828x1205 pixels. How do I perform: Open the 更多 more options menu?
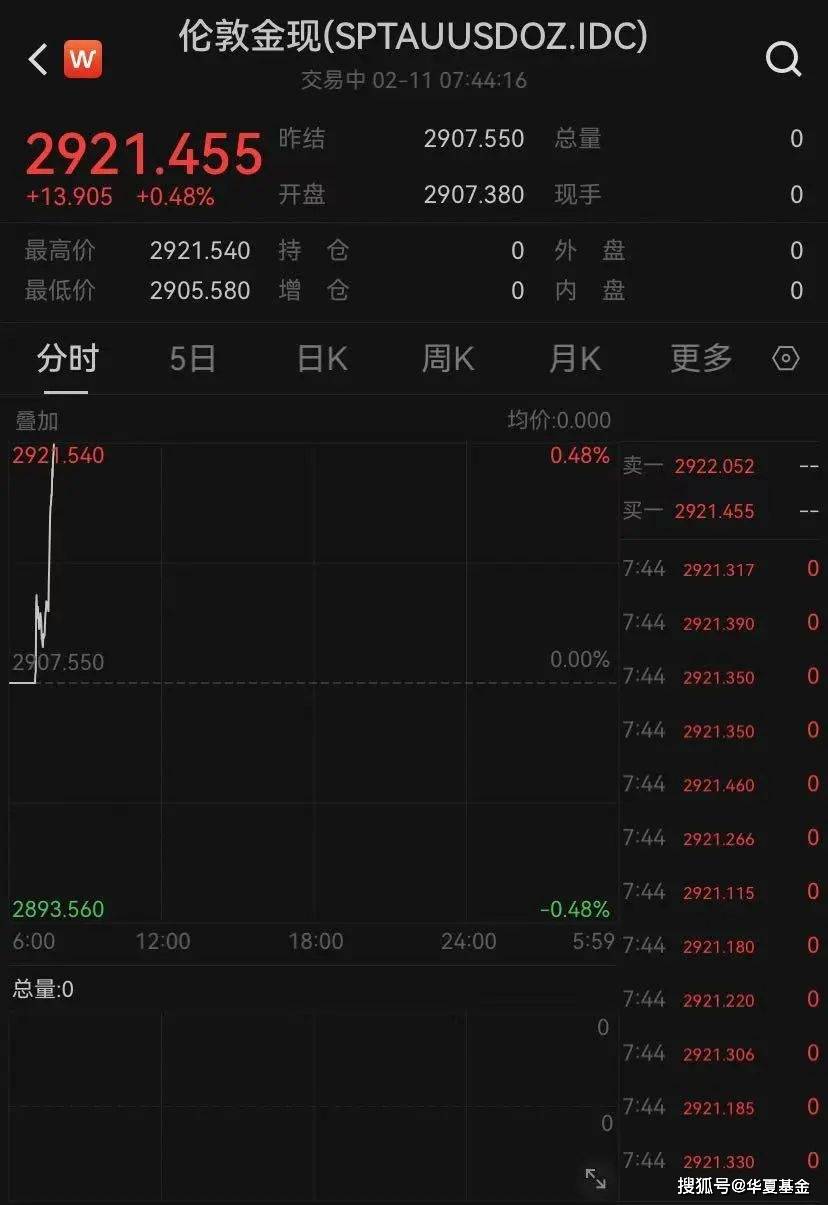[700, 358]
